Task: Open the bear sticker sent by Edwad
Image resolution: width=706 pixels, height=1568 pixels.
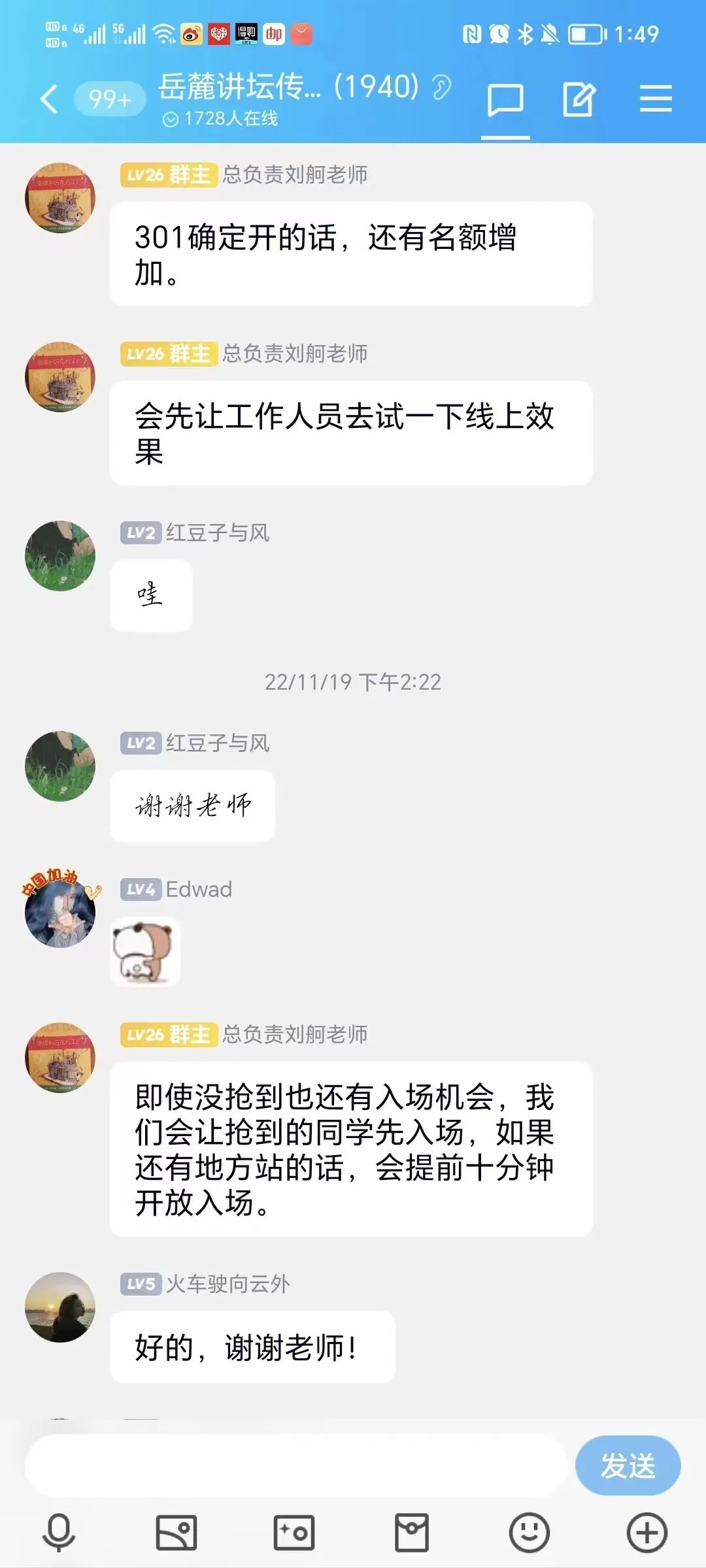Action: click(145, 951)
